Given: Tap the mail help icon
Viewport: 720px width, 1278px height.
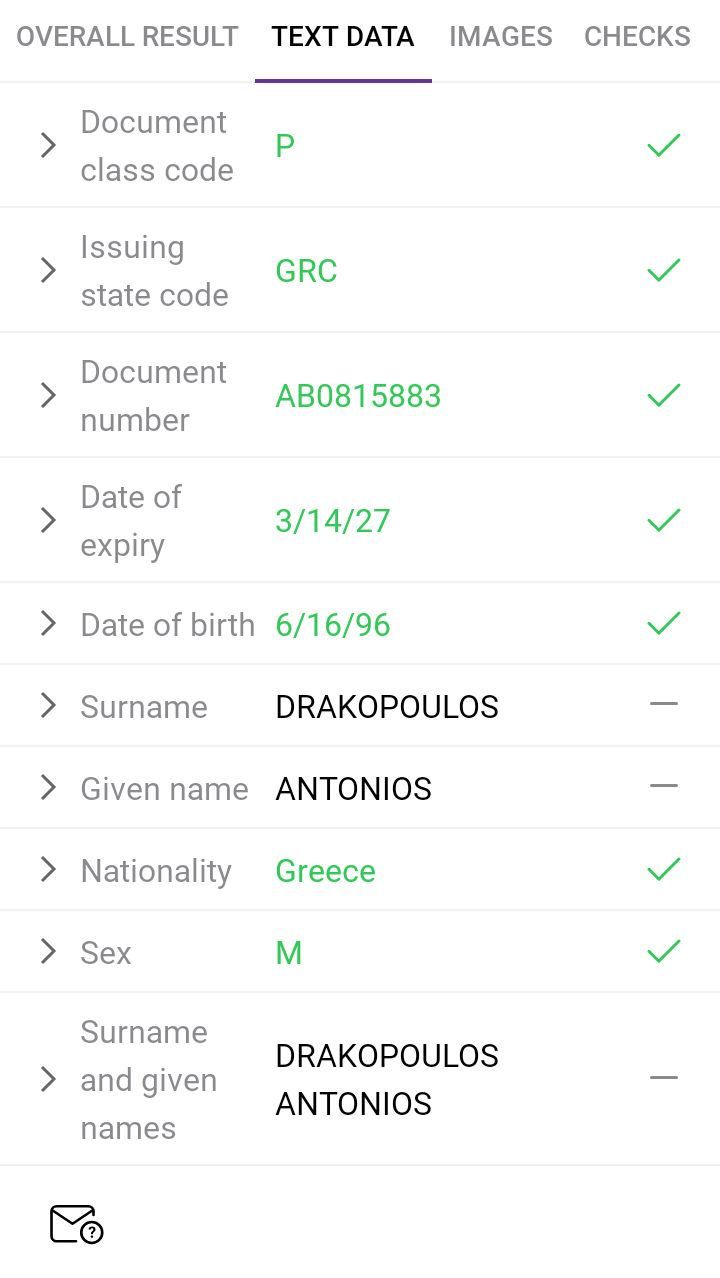Looking at the screenshot, I should click(76, 1224).
